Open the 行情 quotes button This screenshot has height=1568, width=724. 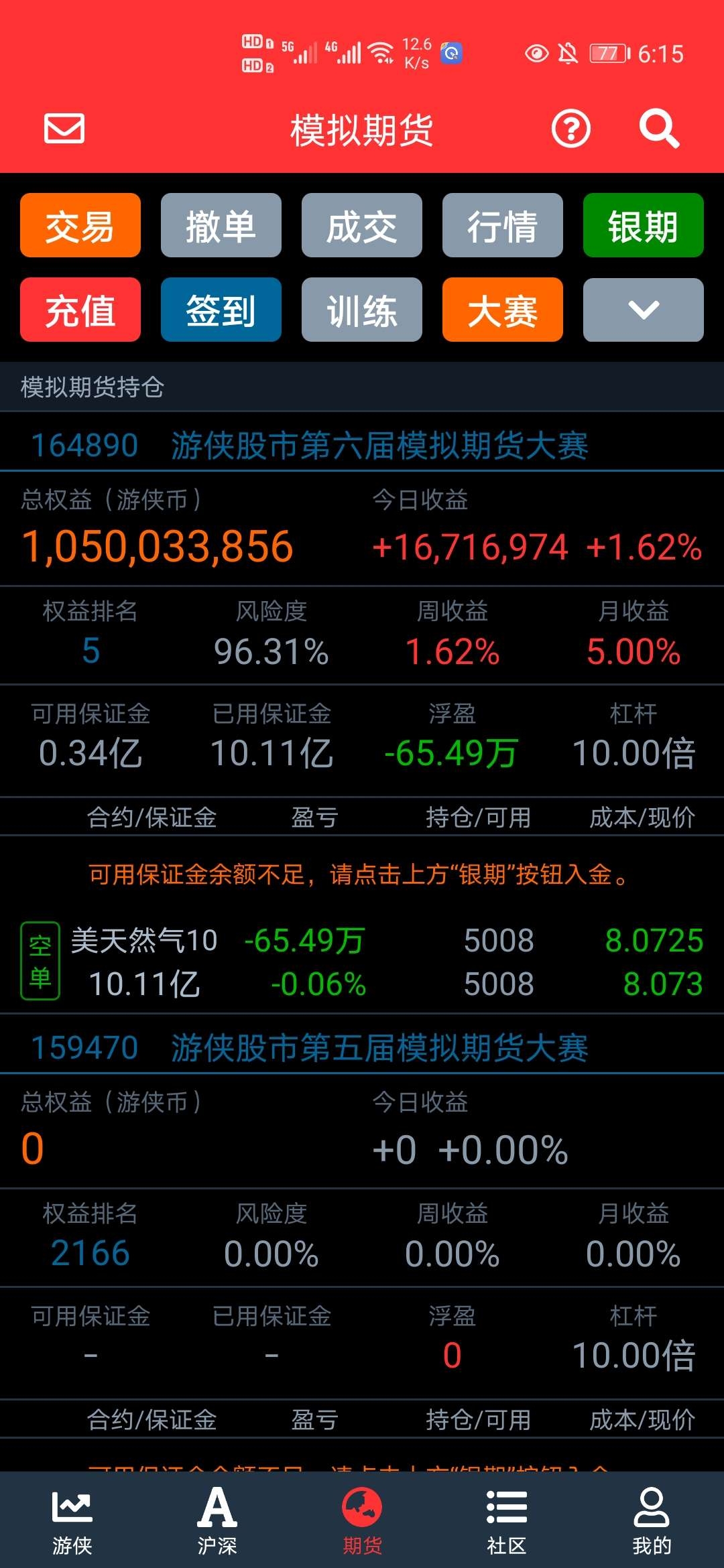tap(503, 225)
